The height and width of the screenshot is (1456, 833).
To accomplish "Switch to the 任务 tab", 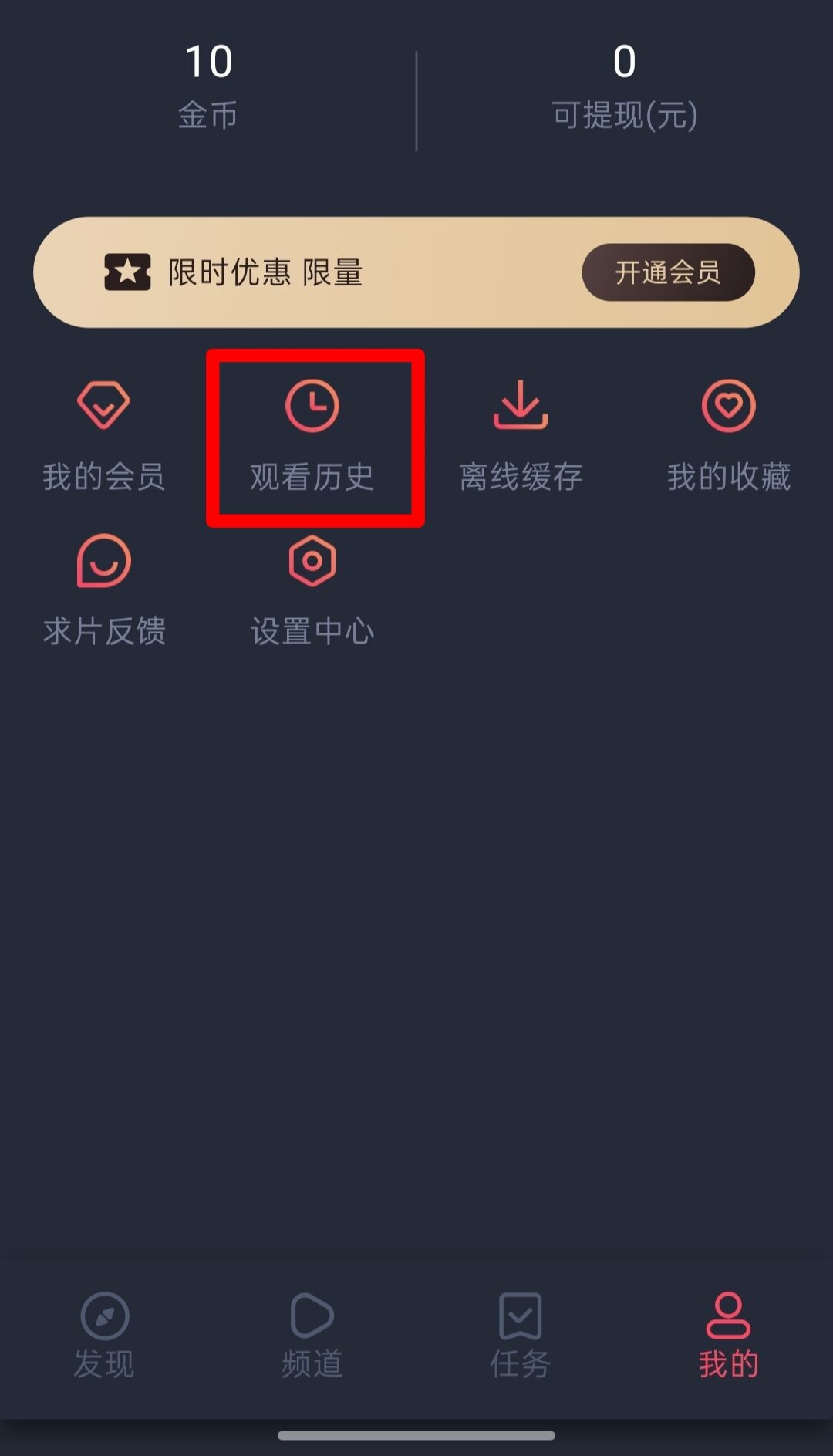I will click(521, 1336).
